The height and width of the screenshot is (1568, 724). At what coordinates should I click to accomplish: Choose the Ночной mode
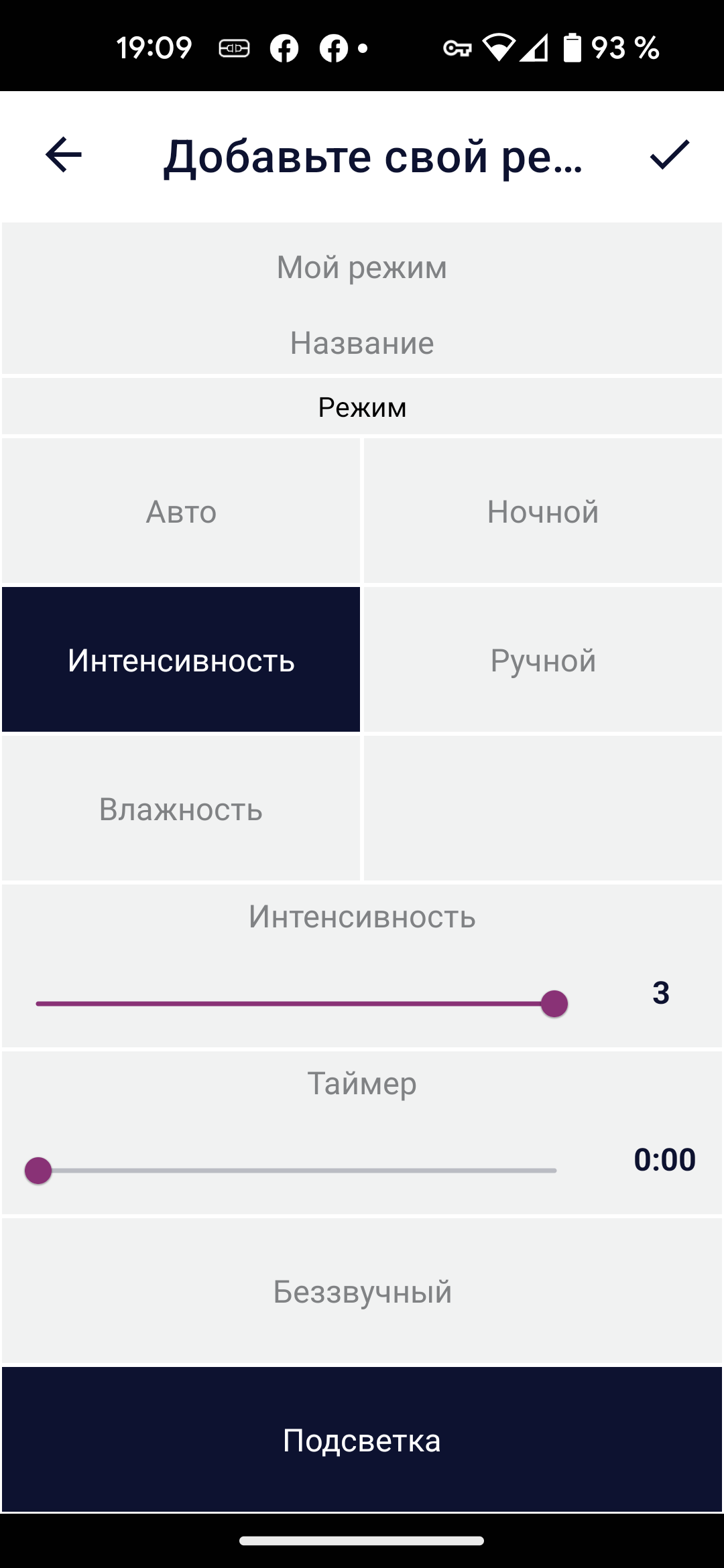(x=543, y=511)
